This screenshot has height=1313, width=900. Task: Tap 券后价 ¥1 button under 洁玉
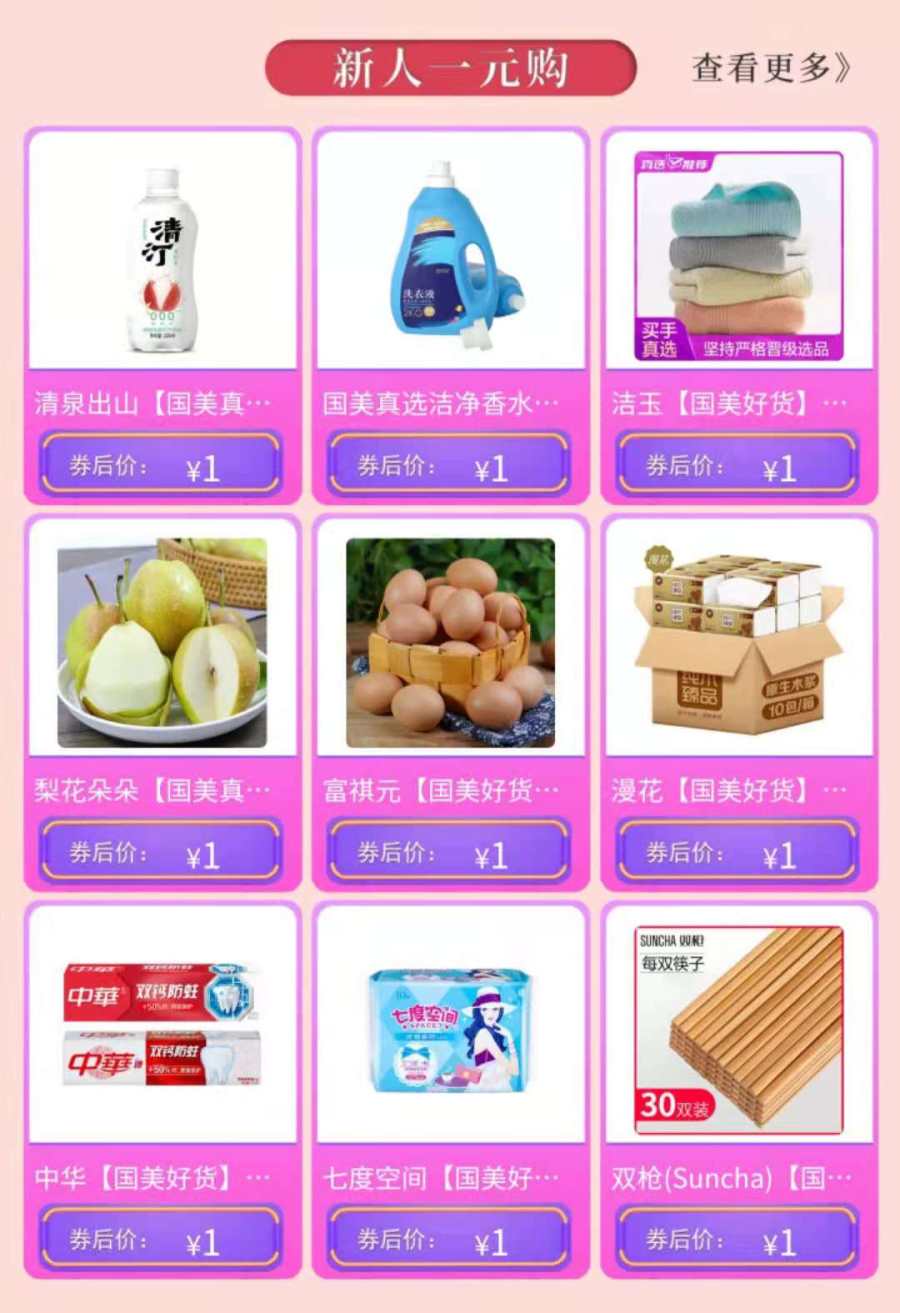[x=738, y=466]
